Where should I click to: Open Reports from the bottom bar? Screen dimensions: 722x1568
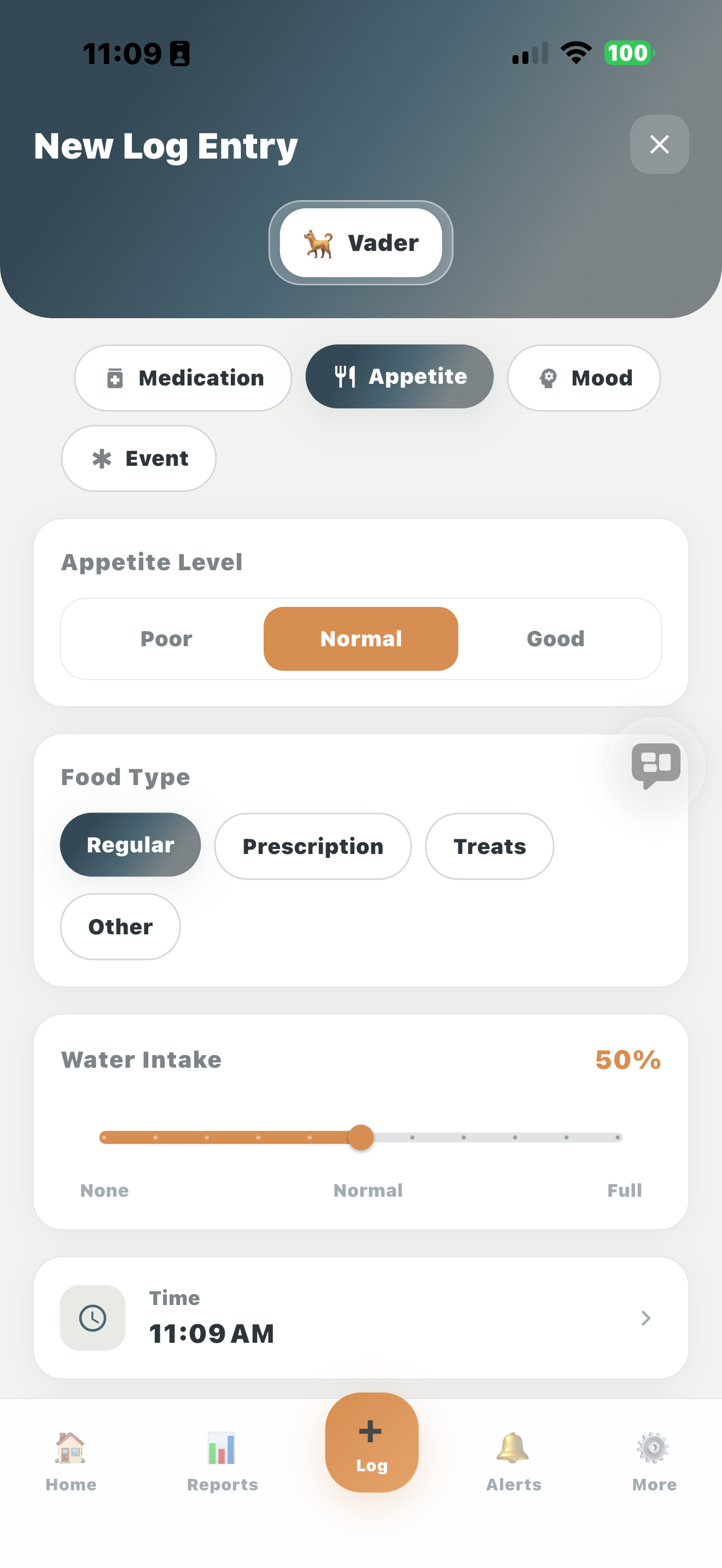[222, 1461]
